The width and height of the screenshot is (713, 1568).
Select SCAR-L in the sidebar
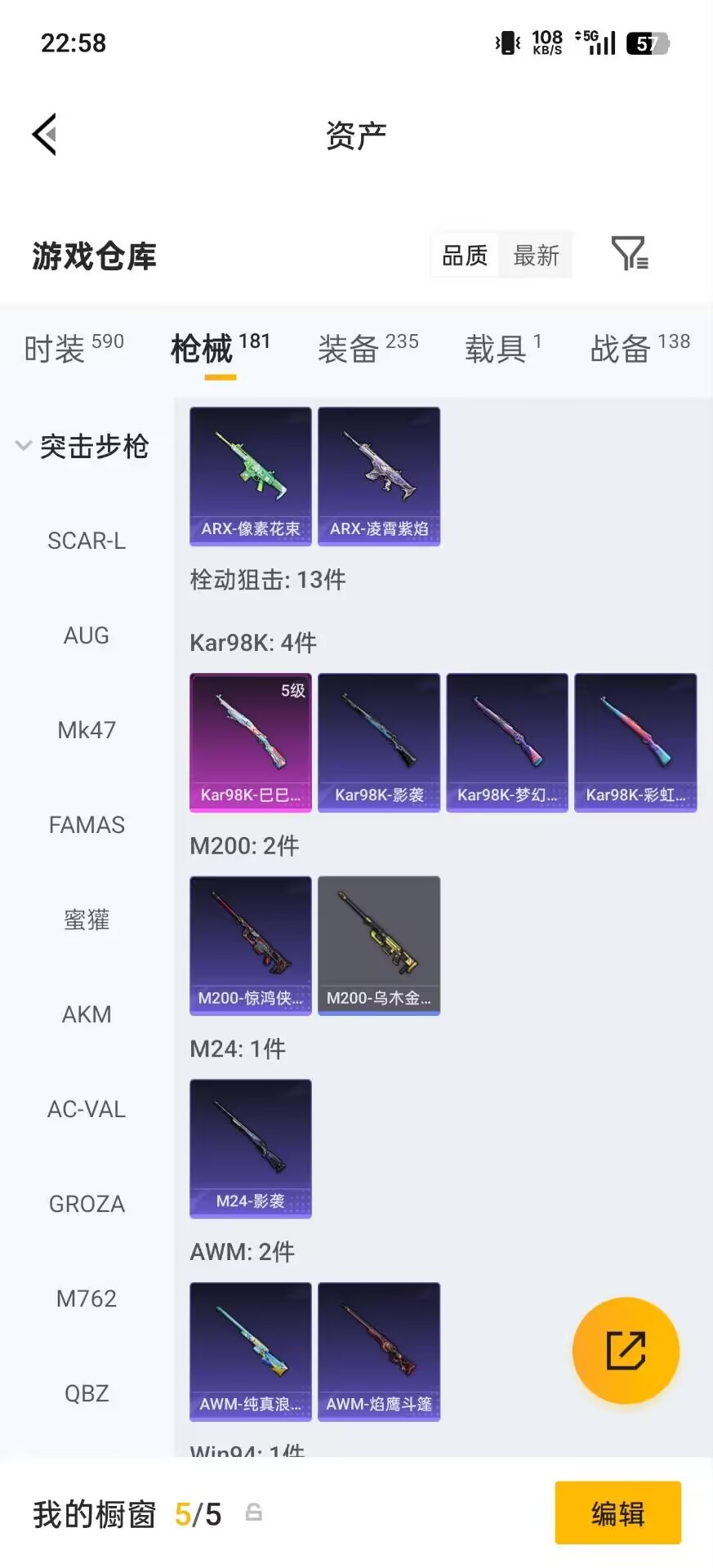tap(87, 541)
